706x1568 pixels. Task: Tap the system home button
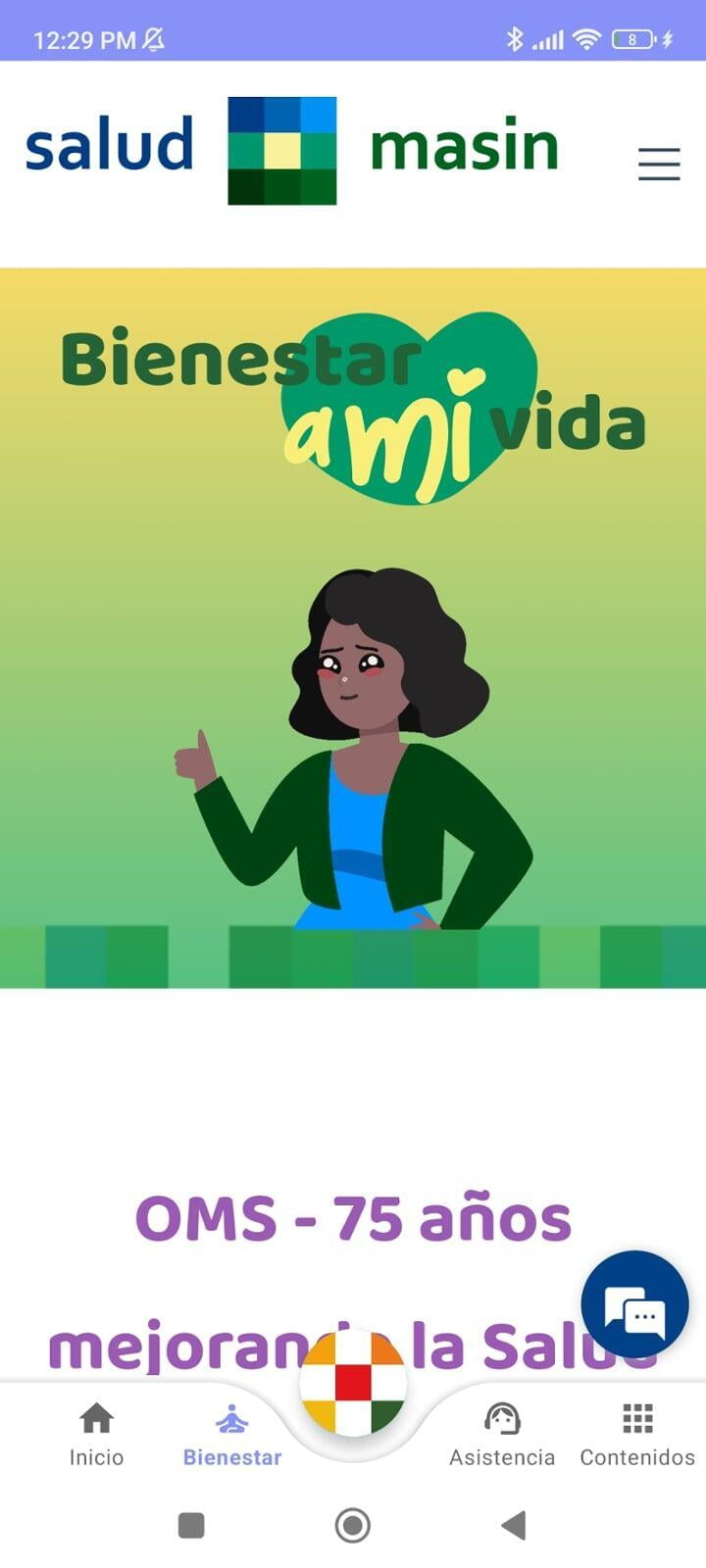point(353,1525)
